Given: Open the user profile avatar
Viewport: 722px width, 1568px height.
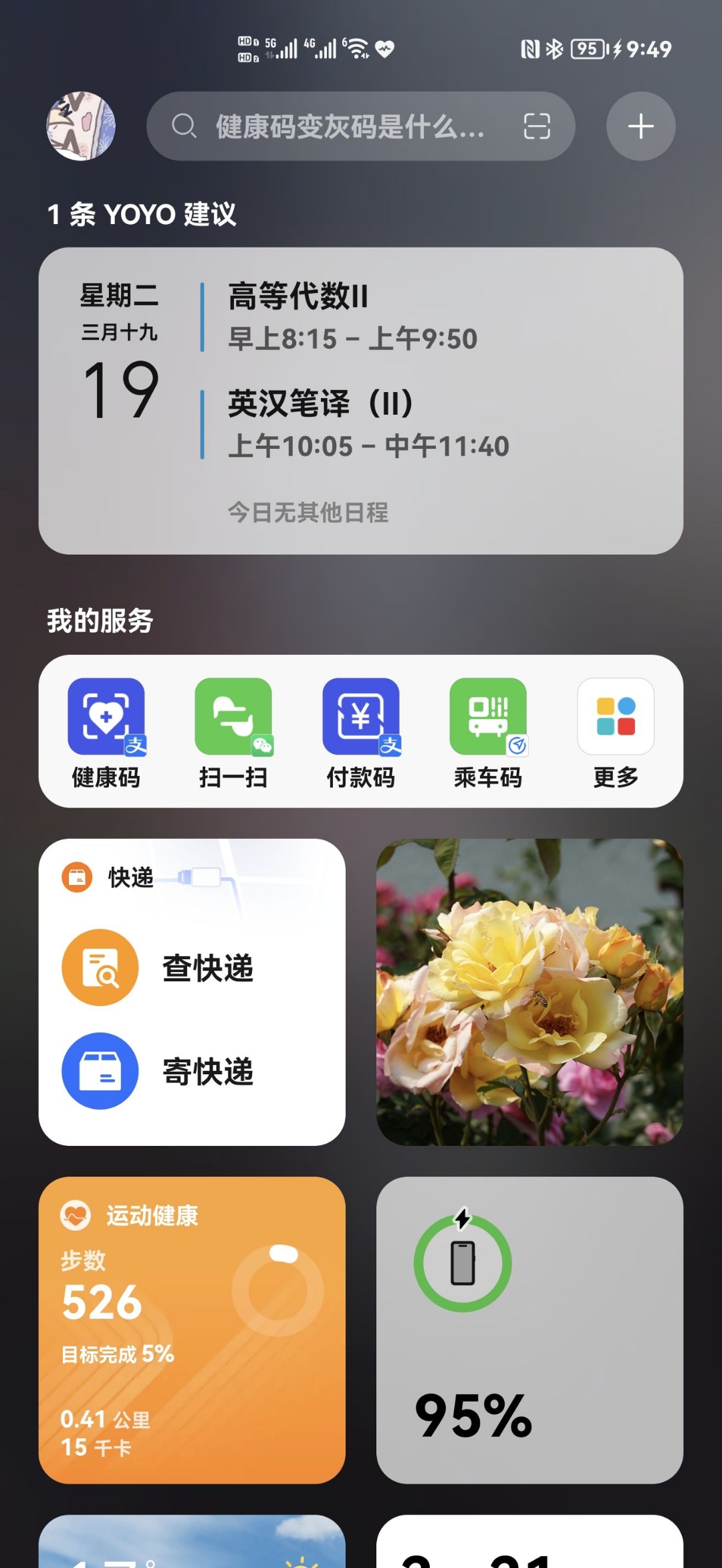Looking at the screenshot, I should (80, 126).
